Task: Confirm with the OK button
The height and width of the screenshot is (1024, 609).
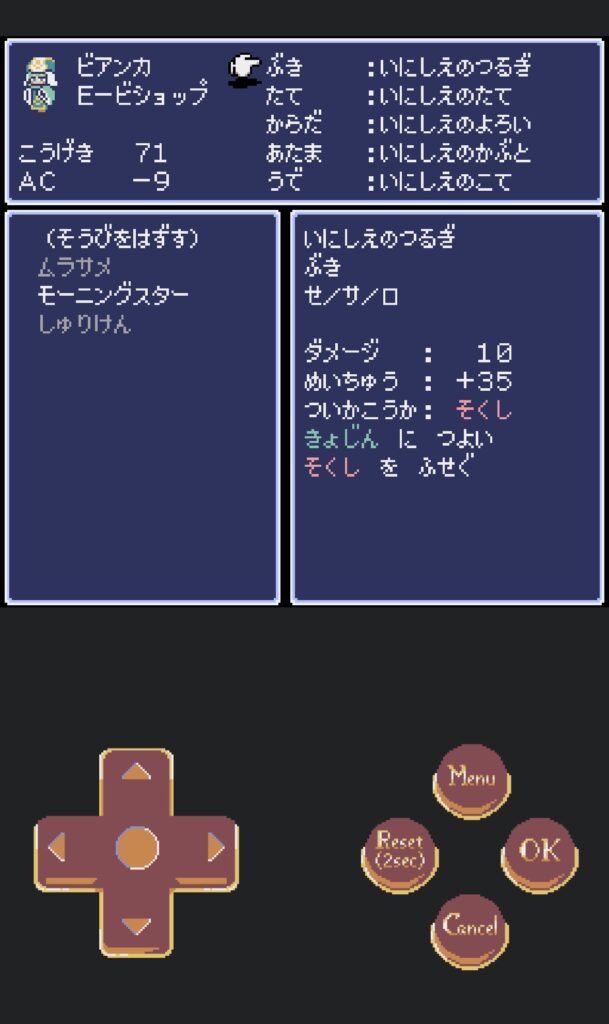Action: (539, 851)
